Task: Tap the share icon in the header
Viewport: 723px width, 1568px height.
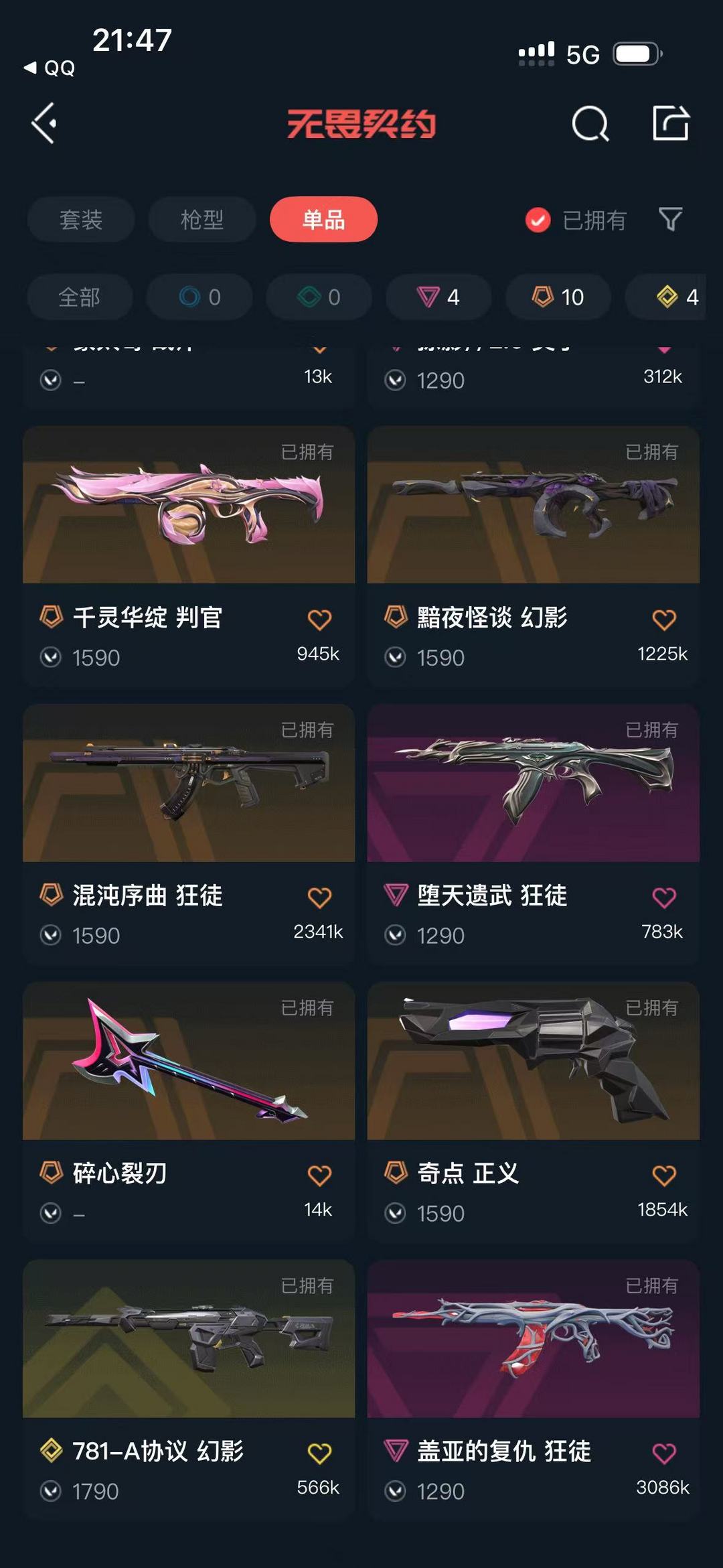Action: click(x=671, y=123)
